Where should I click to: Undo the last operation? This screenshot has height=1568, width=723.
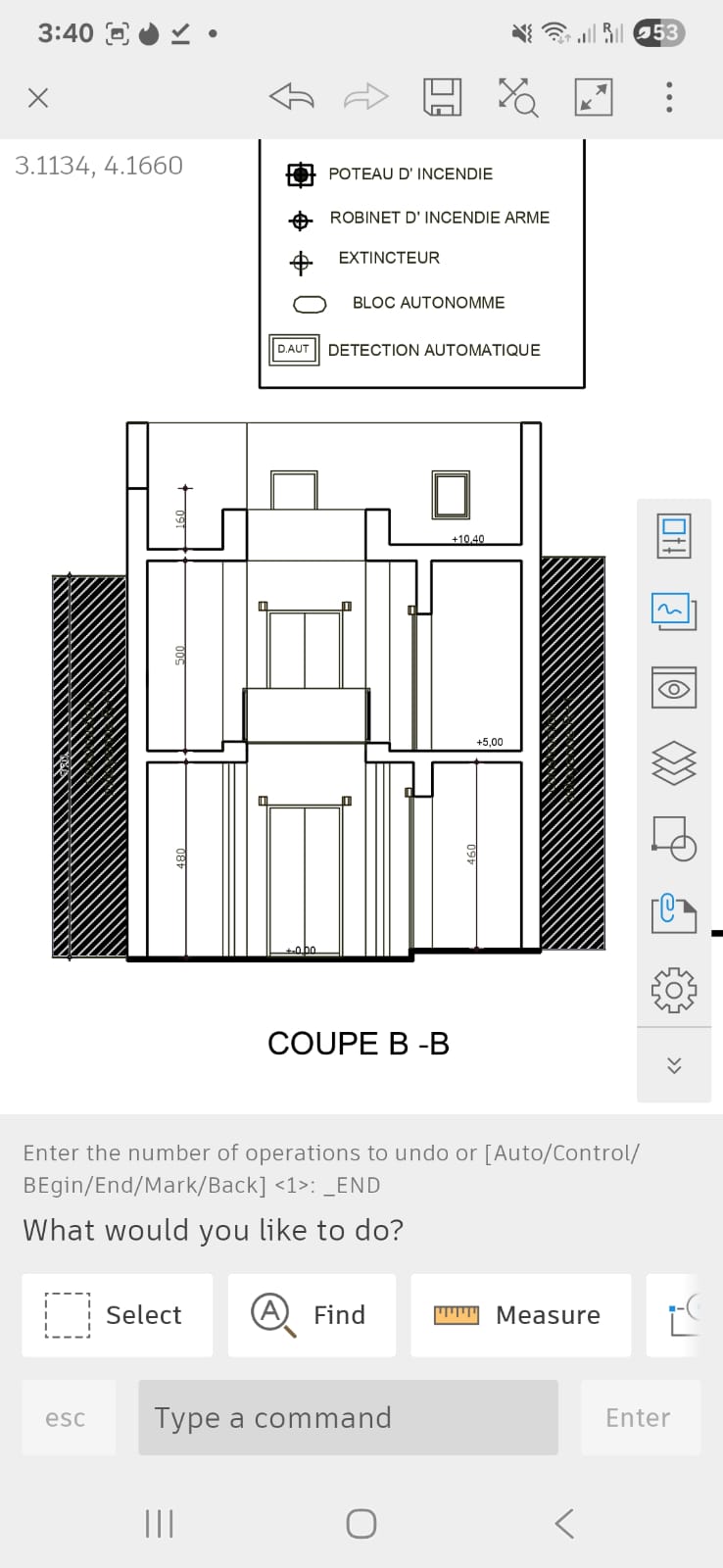coord(291,97)
